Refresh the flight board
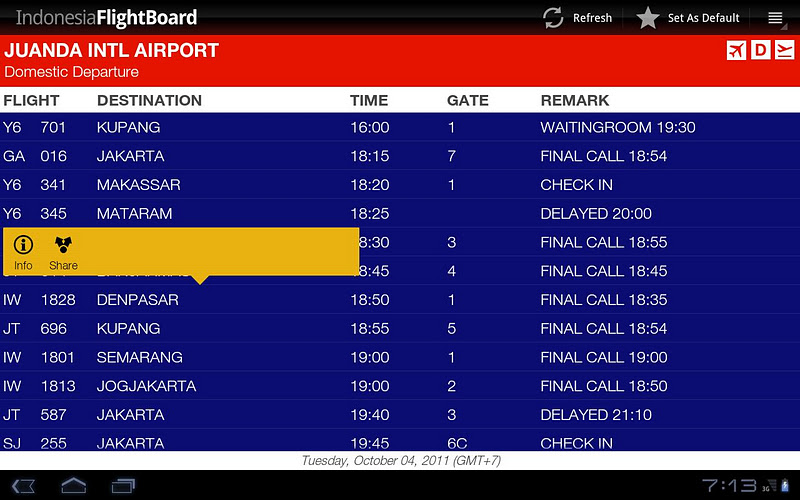Viewport: 800px width, 500px height. click(x=577, y=18)
